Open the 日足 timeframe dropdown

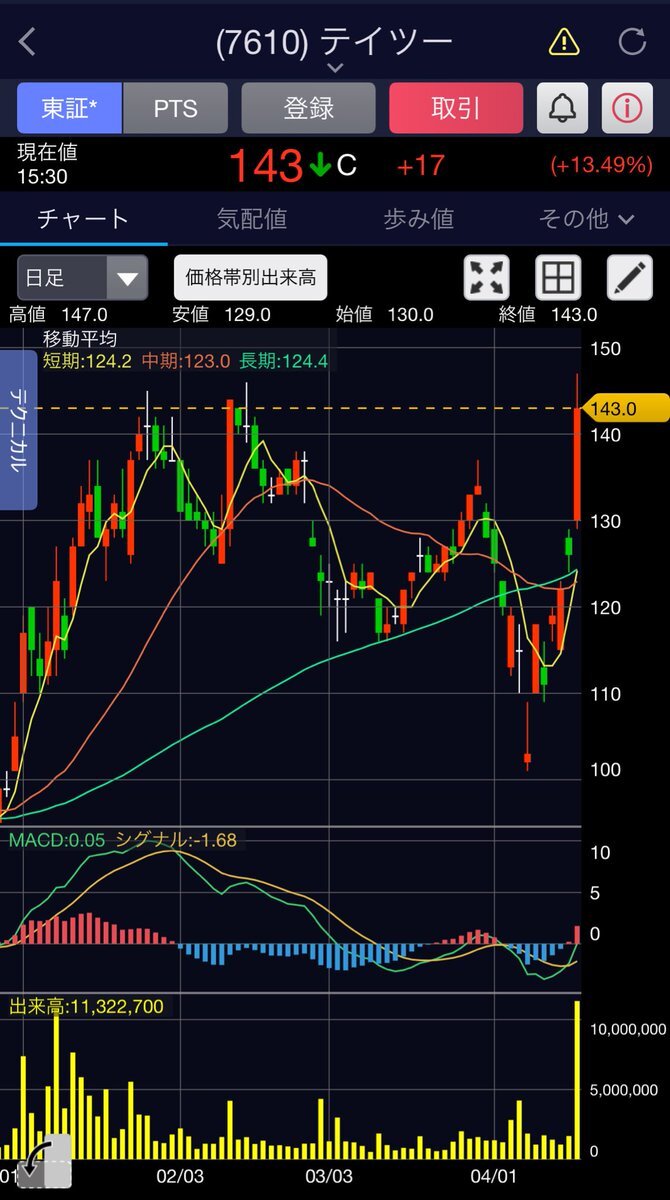[x=83, y=278]
